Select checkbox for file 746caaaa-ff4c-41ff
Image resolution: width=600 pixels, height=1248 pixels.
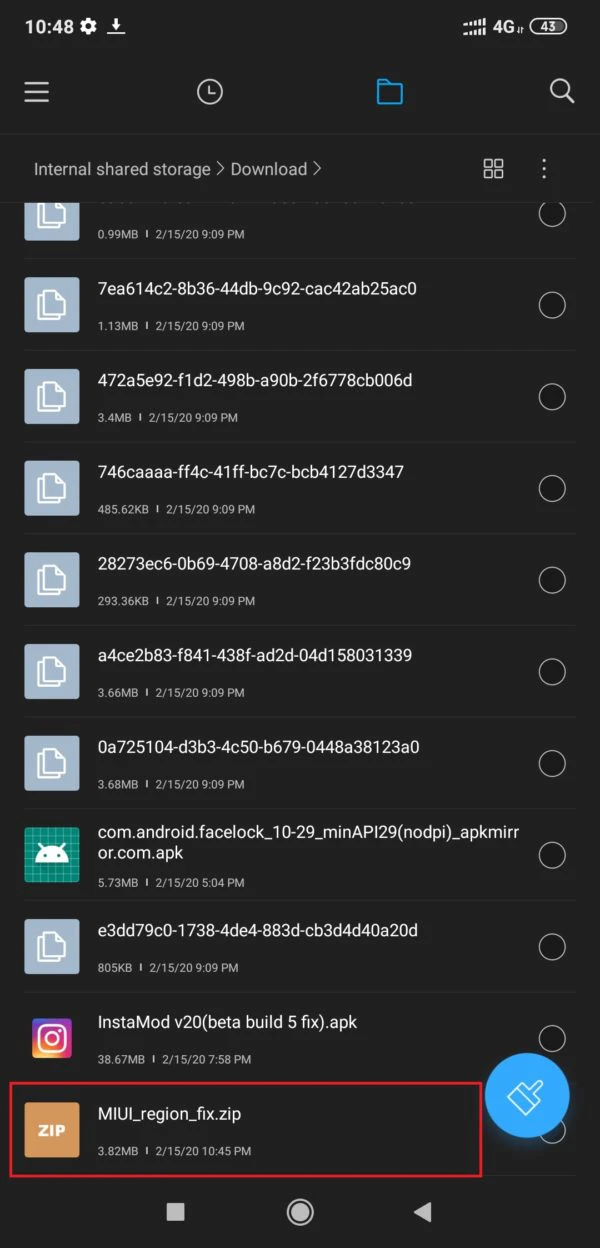(x=552, y=488)
